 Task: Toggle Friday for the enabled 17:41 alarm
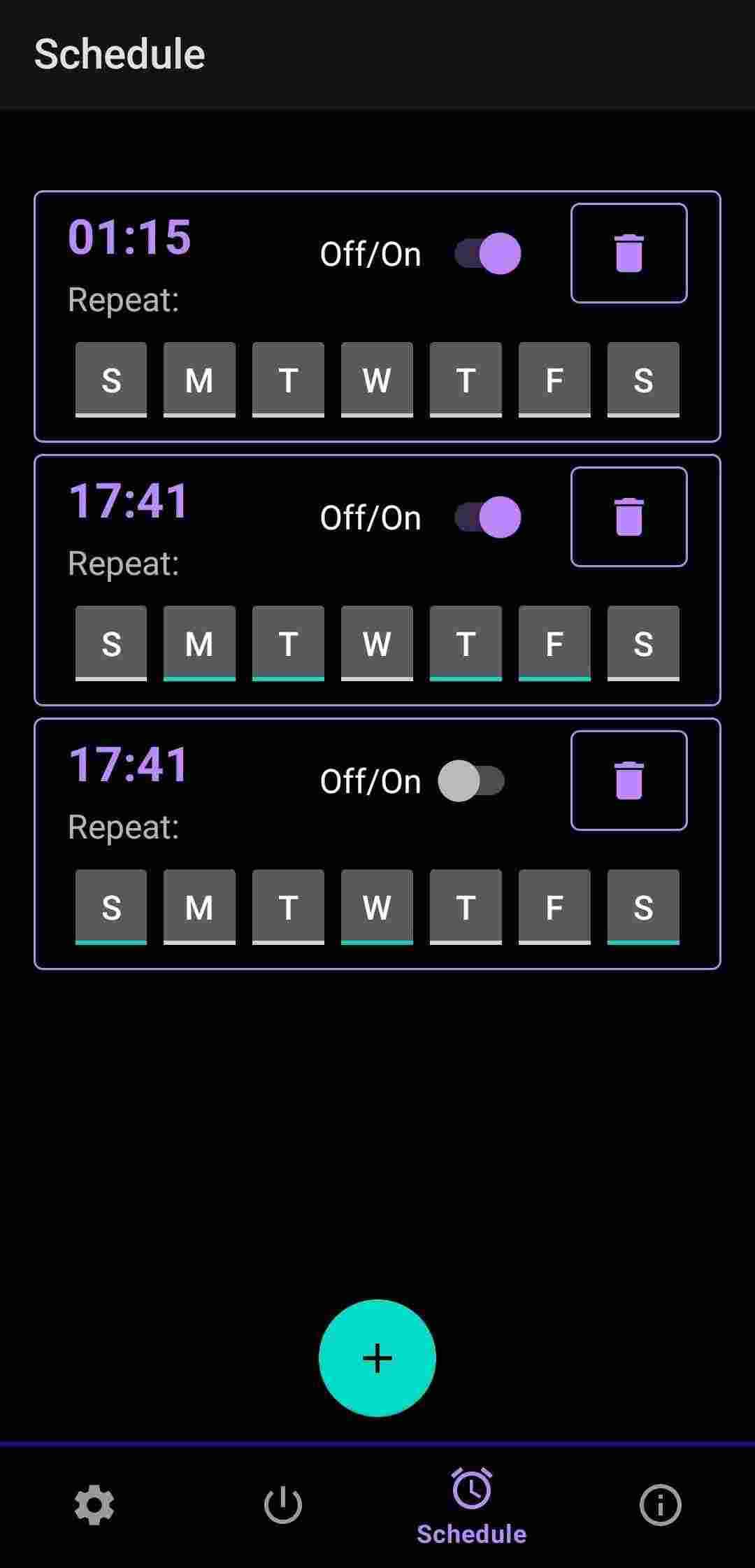pos(554,644)
